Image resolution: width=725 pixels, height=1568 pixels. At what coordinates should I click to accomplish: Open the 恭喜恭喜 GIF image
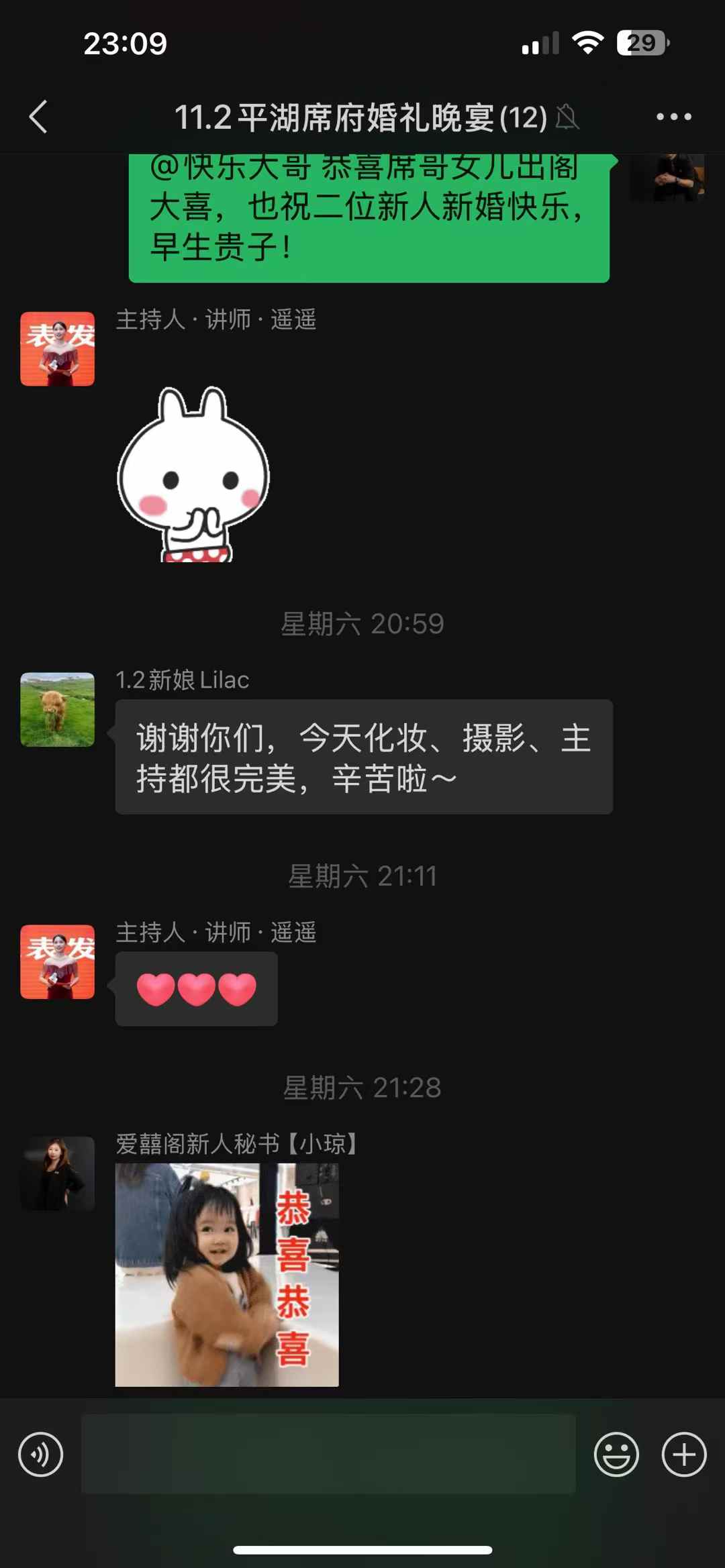pos(227,1275)
